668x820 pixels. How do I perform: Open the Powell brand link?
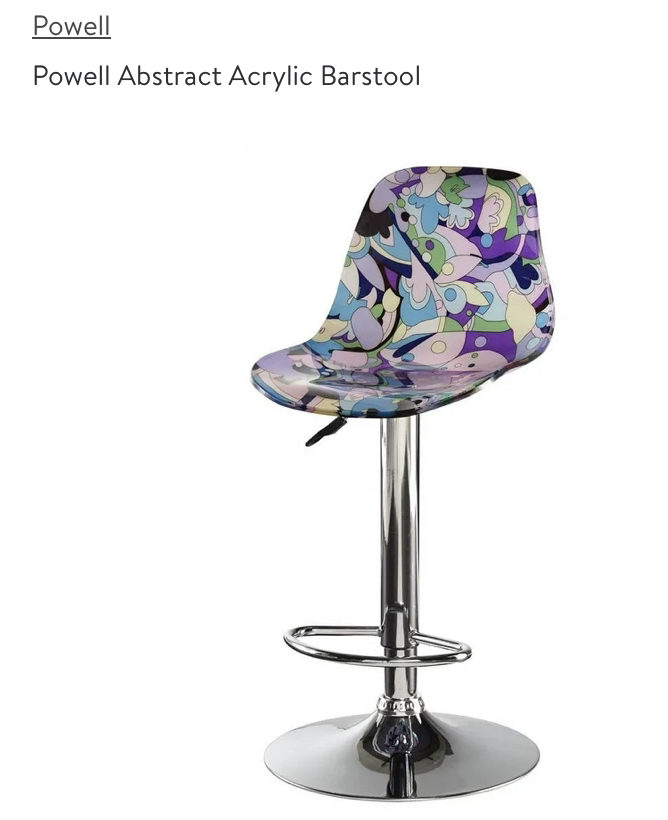tap(71, 26)
